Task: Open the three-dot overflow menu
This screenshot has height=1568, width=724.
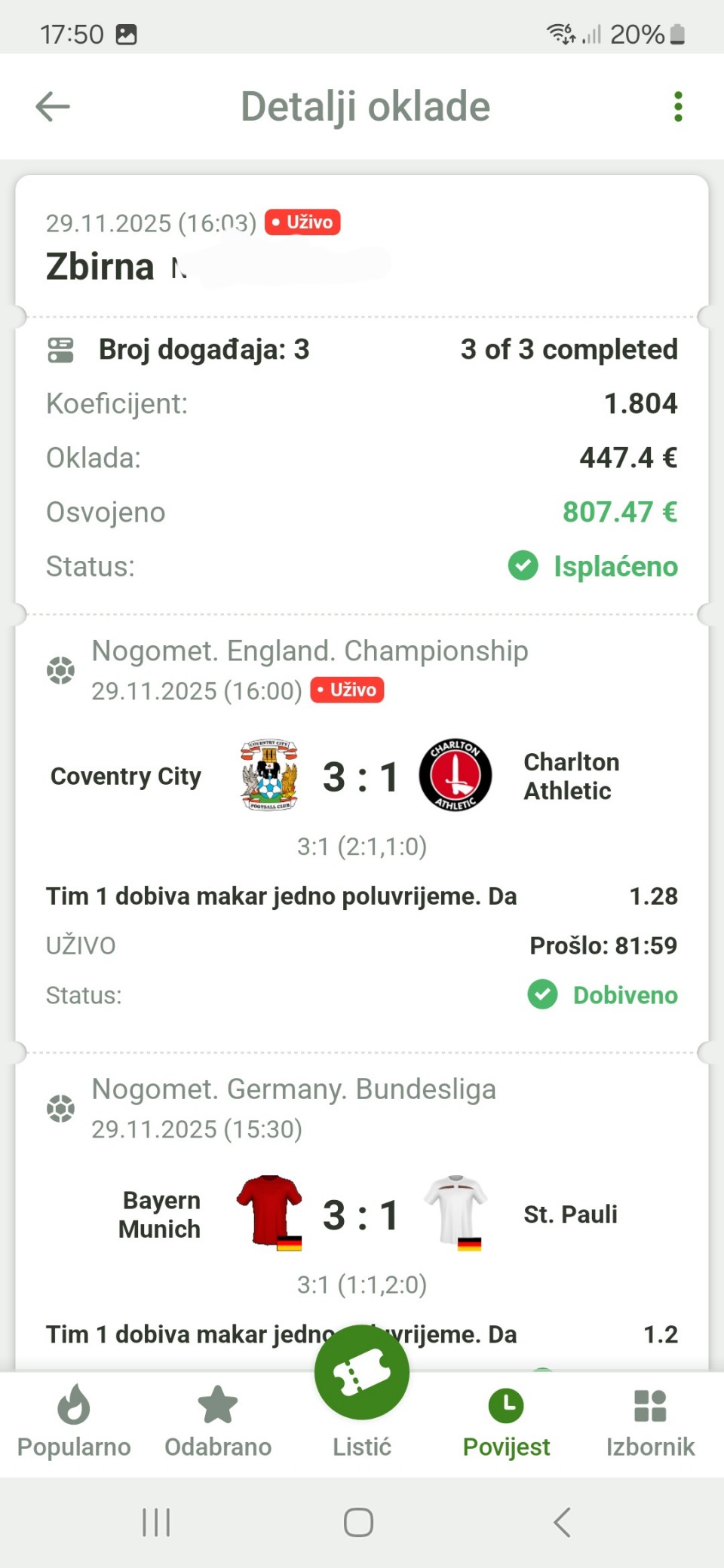Action: [x=678, y=106]
